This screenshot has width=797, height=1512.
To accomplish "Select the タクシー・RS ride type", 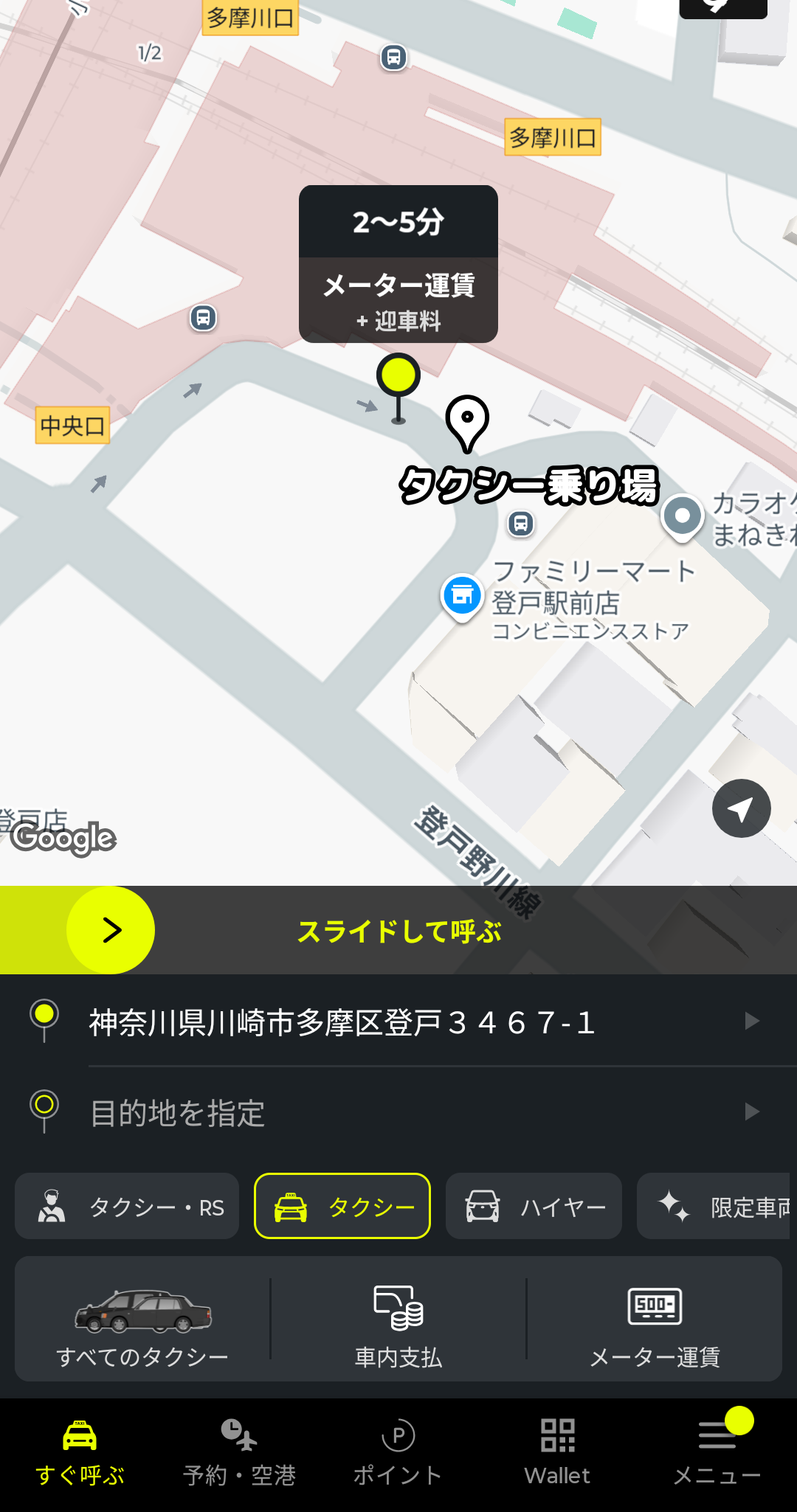I will click(x=127, y=1207).
